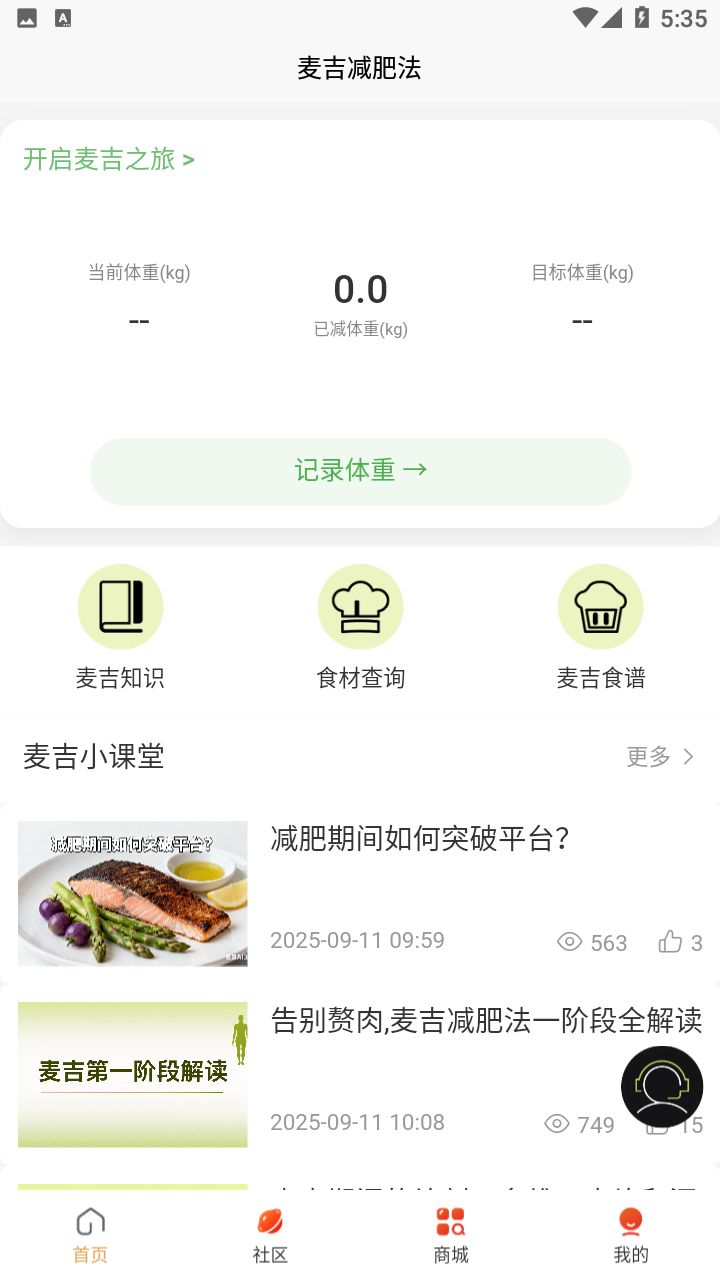Tap the 0.0 已减体重 weight display
Image resolution: width=720 pixels, height=1280 pixels.
(360, 290)
